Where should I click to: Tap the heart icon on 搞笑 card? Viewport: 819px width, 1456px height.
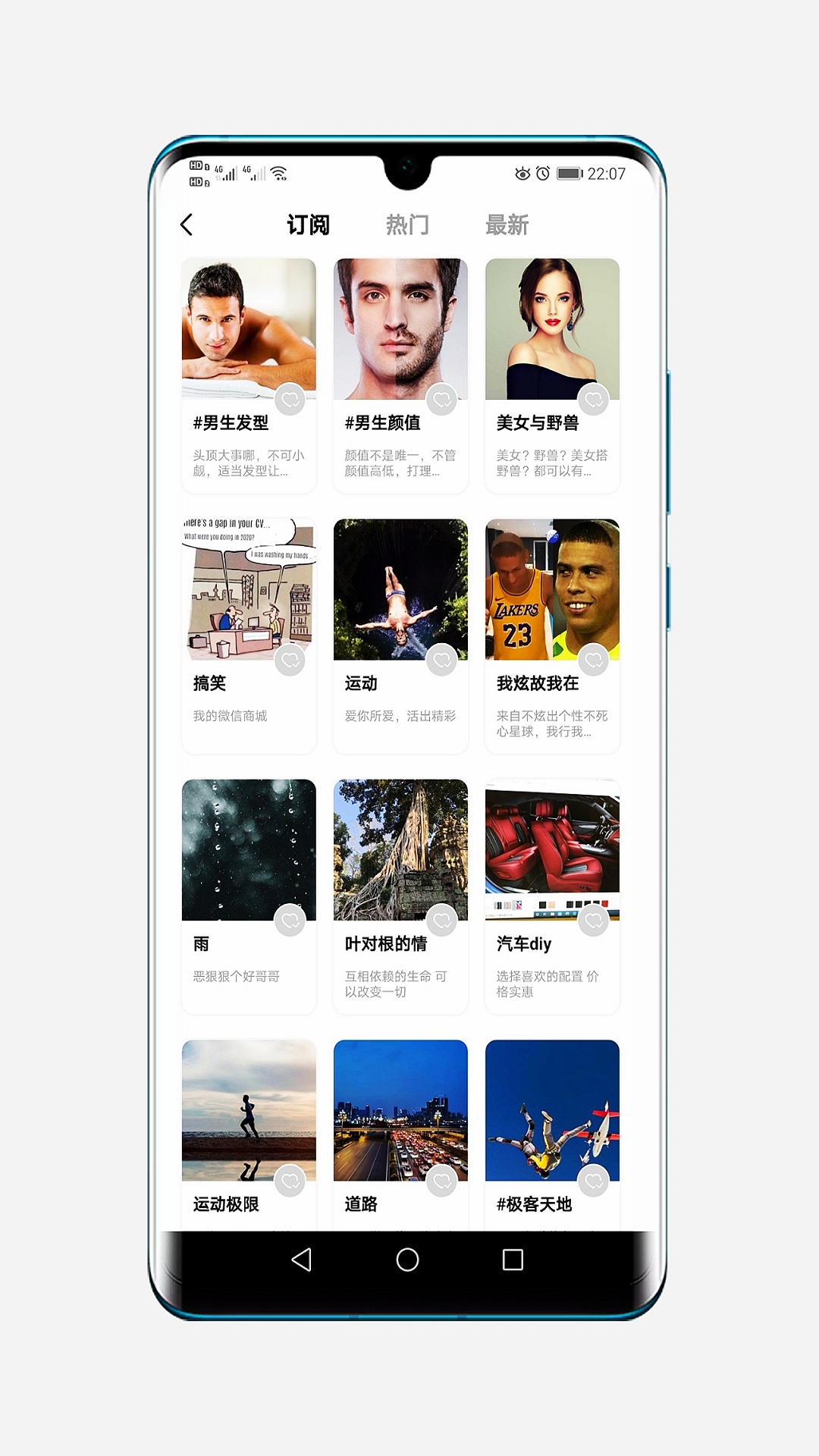pos(292,660)
